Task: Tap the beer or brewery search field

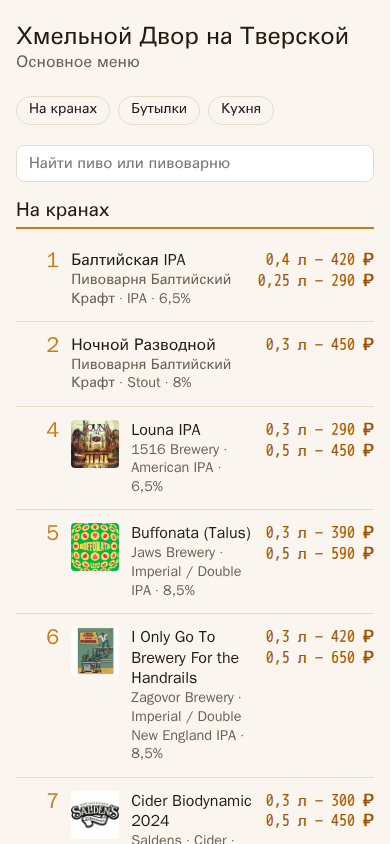Action: [195, 164]
